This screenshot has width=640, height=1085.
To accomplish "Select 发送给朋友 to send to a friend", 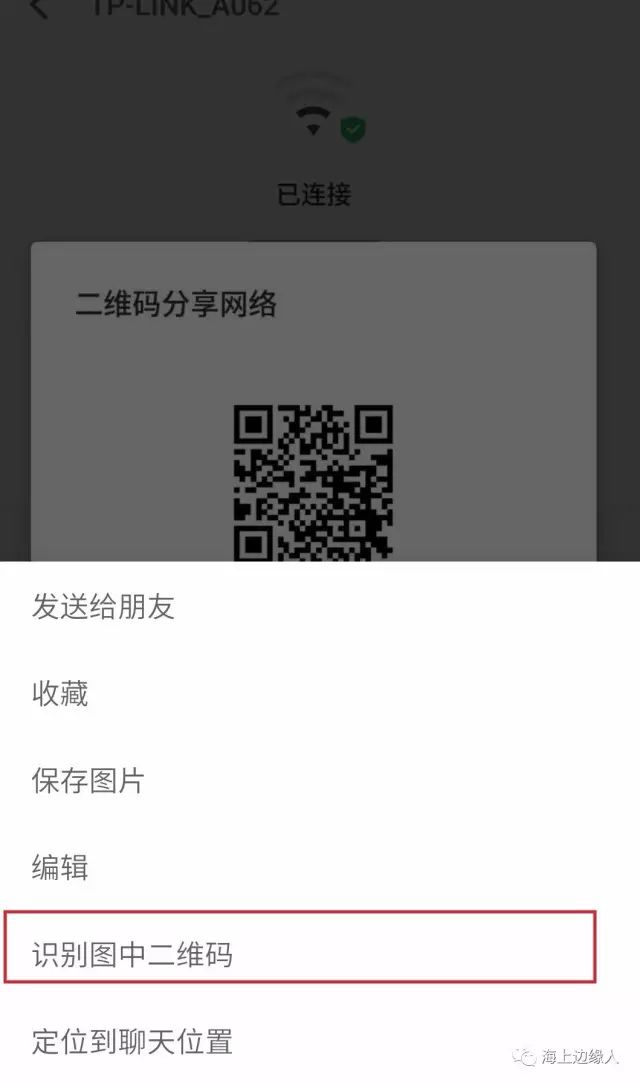I will (104, 607).
